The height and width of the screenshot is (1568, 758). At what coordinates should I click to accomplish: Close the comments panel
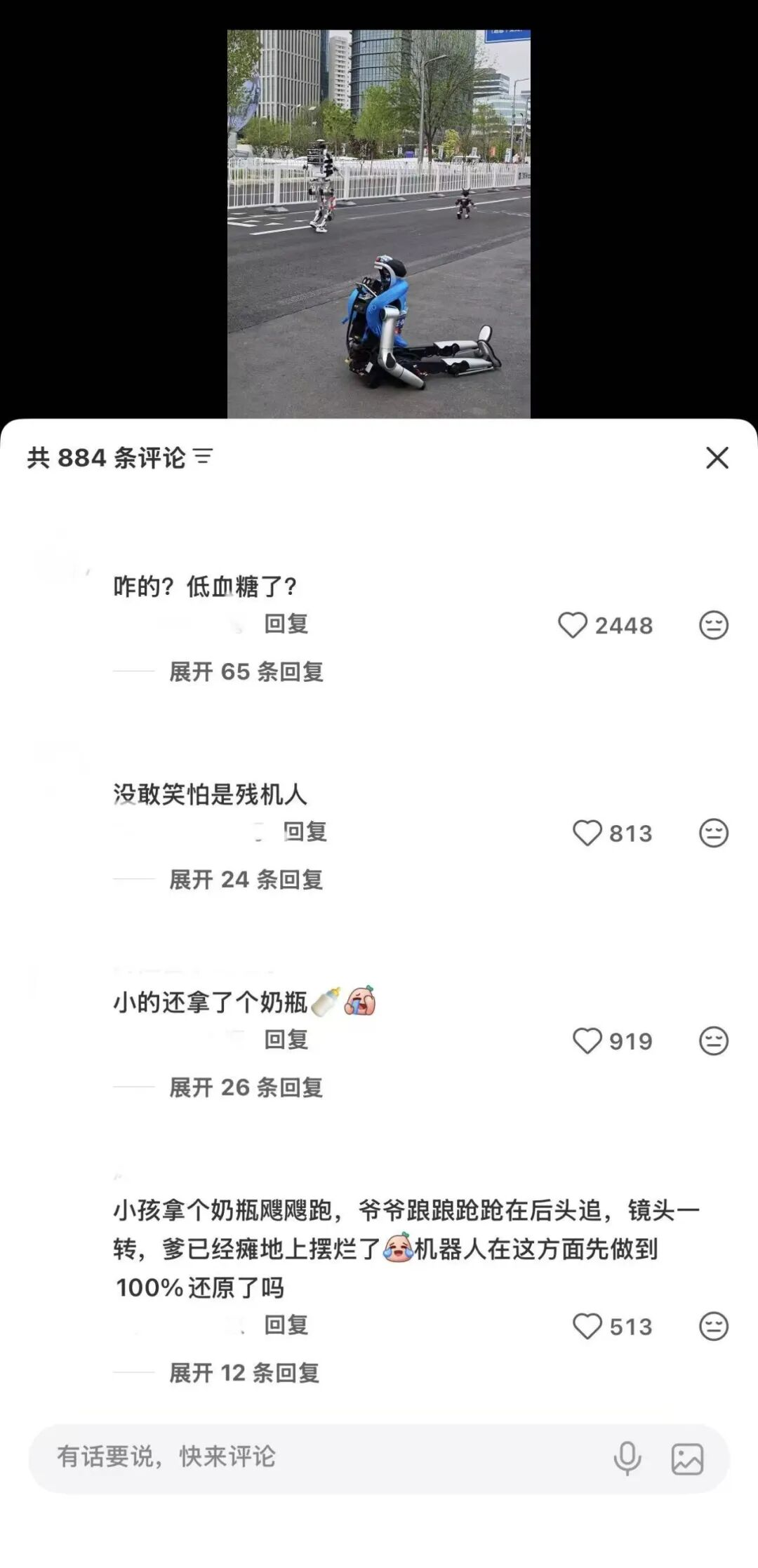717,458
